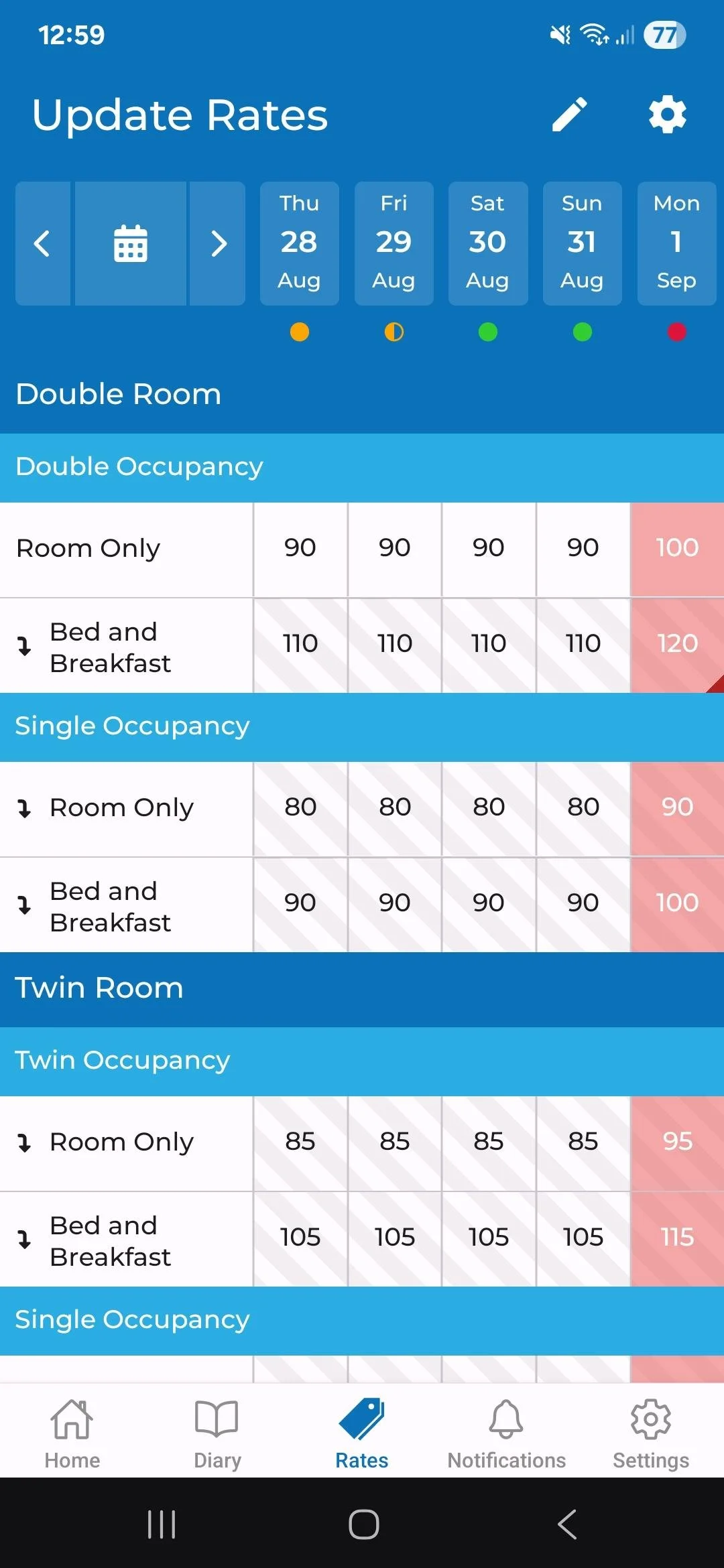724x1568 pixels.
Task: Advance a week with the right chevron
Action: [x=217, y=244]
